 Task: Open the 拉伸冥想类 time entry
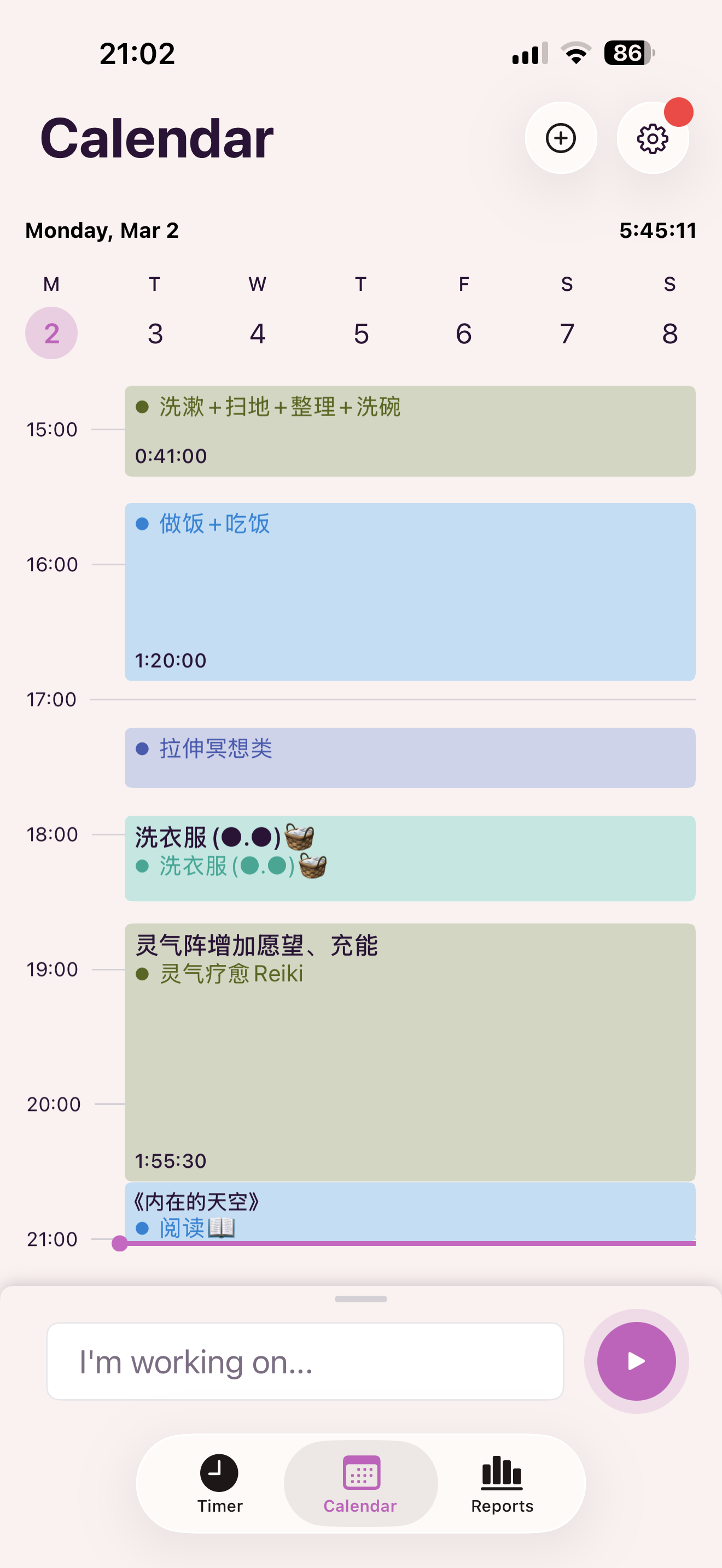(410, 758)
